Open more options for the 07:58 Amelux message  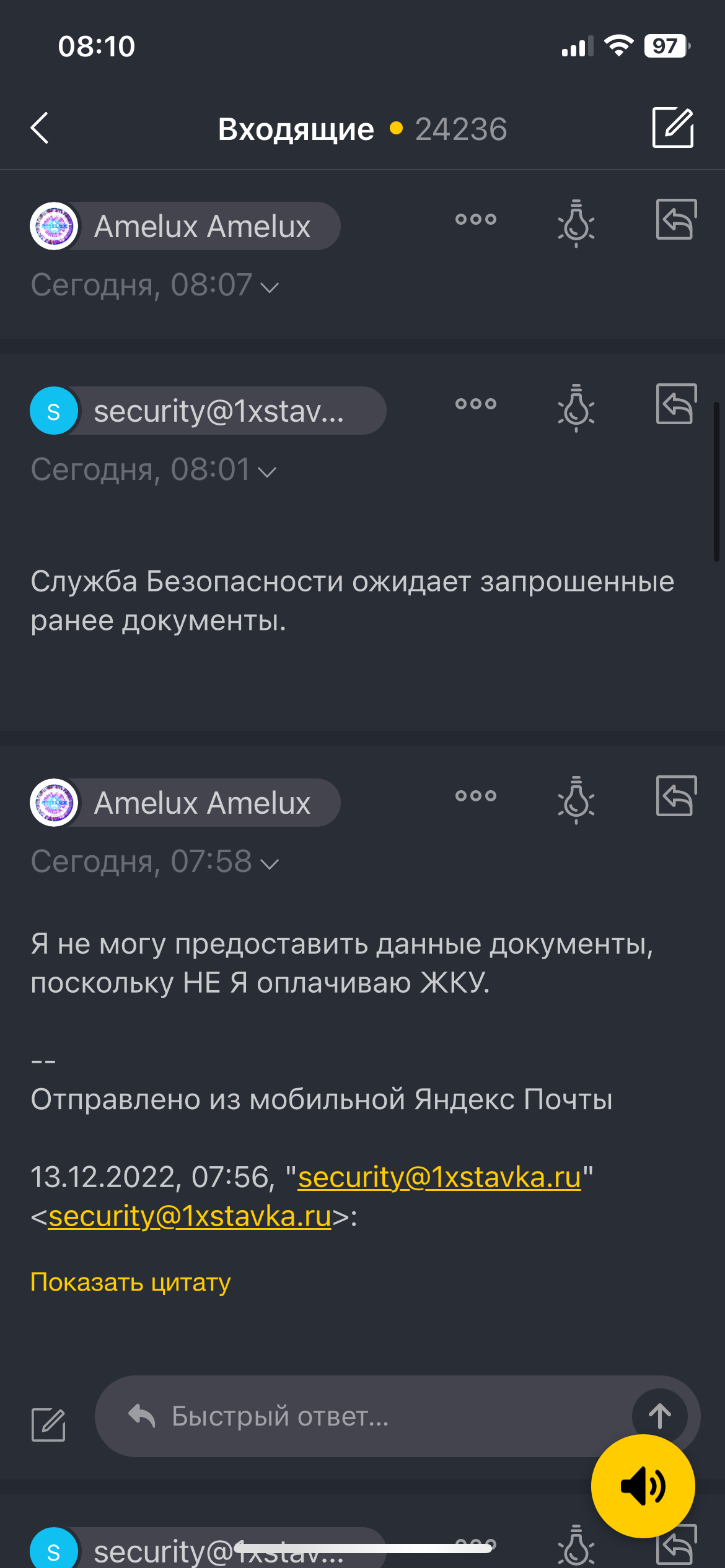point(475,796)
